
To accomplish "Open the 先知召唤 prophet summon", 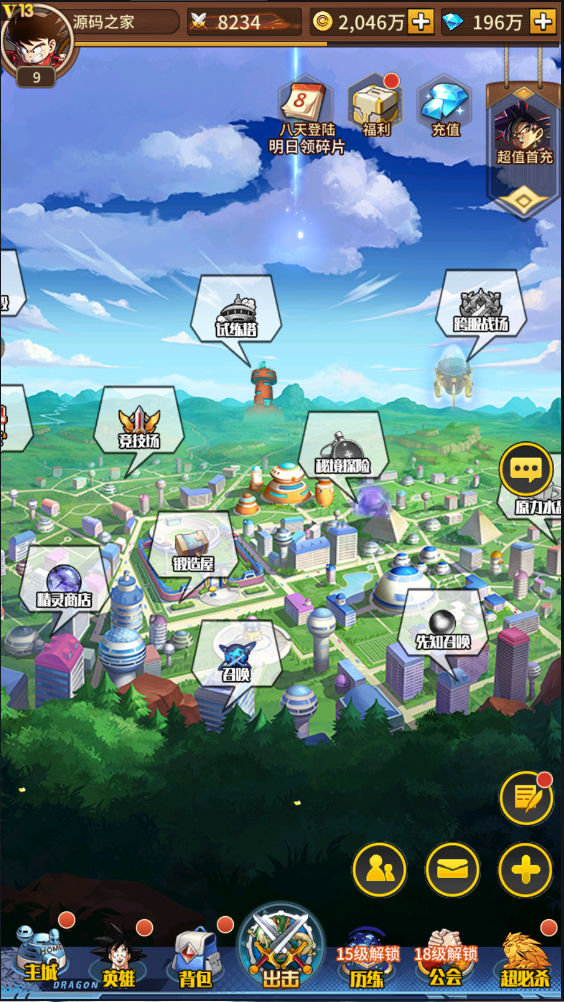I will click(443, 624).
